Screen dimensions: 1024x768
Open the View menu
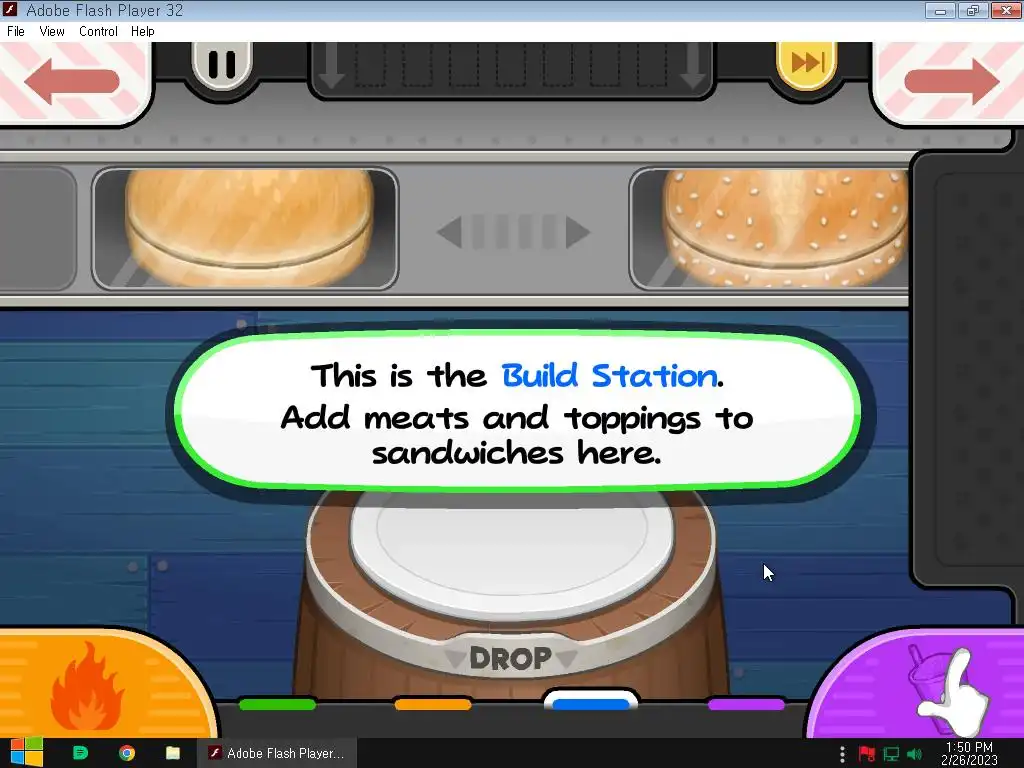(x=52, y=31)
